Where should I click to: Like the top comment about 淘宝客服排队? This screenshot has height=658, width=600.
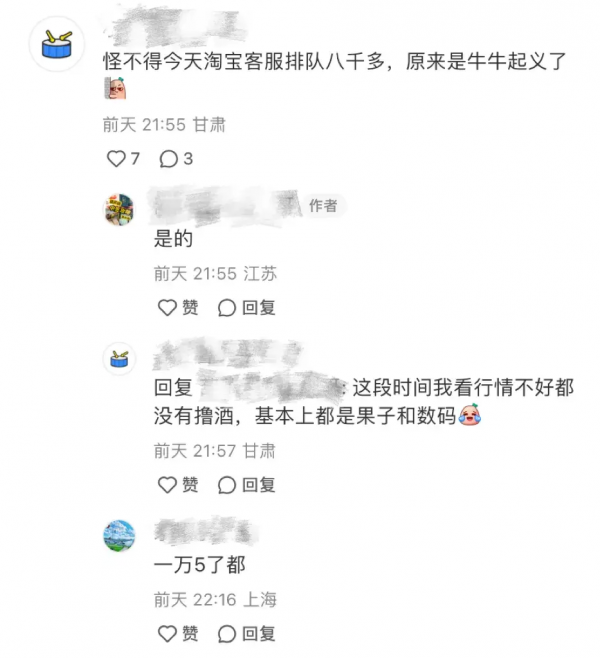(x=122, y=158)
